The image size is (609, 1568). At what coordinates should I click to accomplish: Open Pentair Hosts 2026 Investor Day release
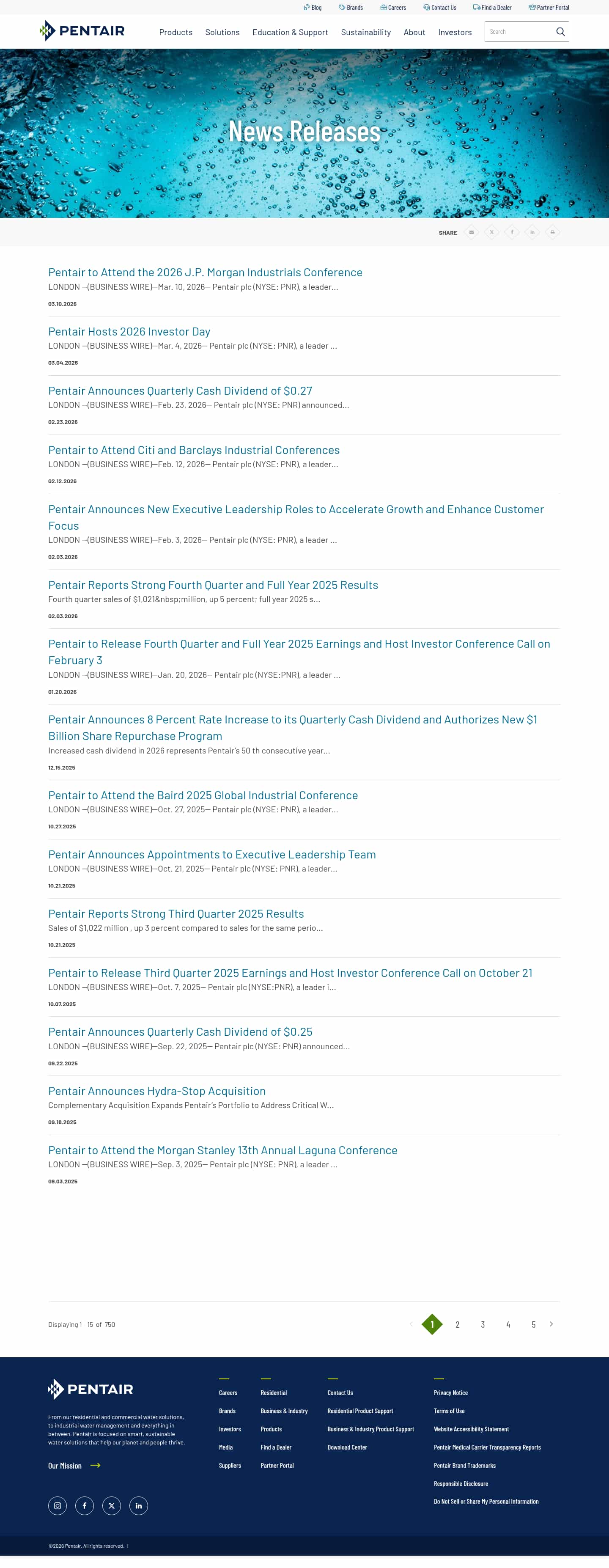point(129,332)
